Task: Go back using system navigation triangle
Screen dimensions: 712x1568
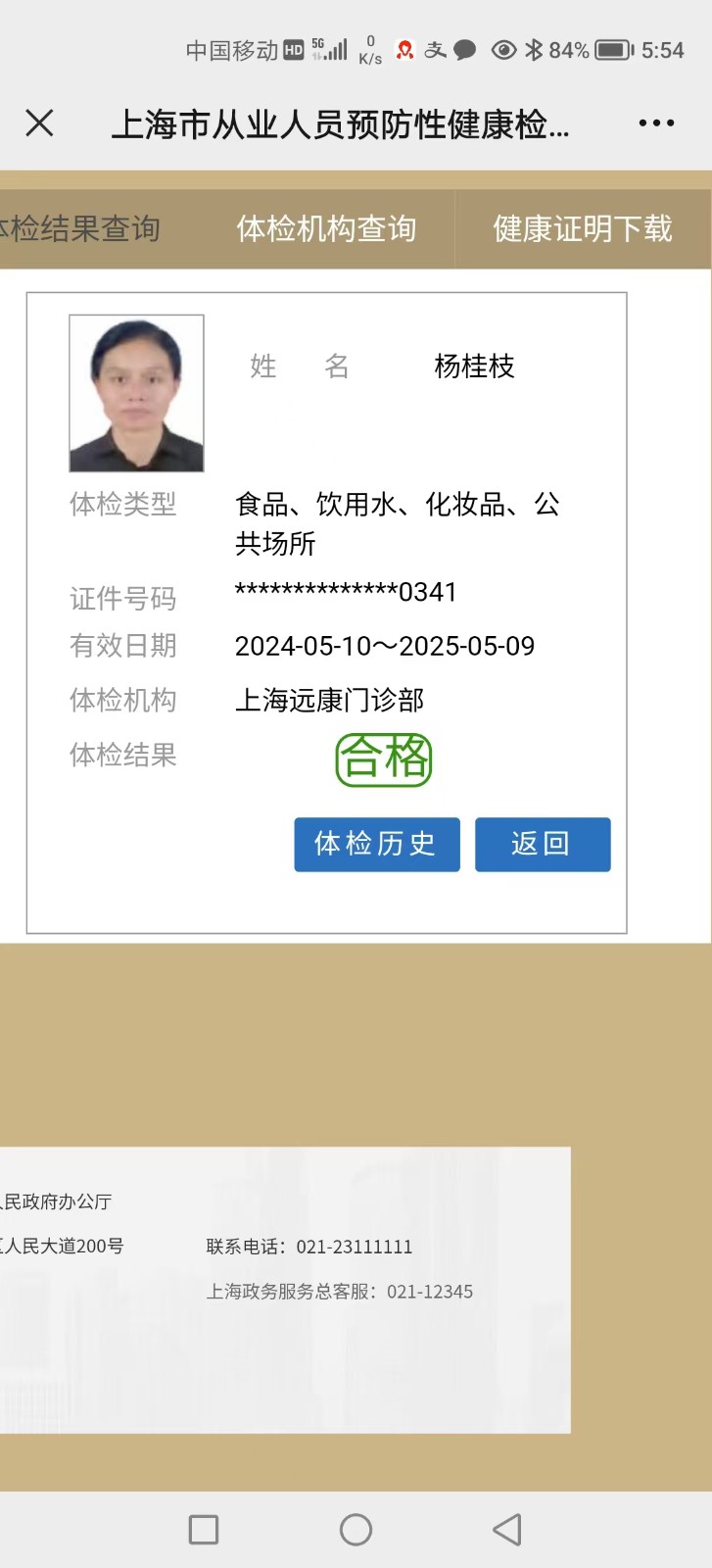Action: (x=507, y=1529)
